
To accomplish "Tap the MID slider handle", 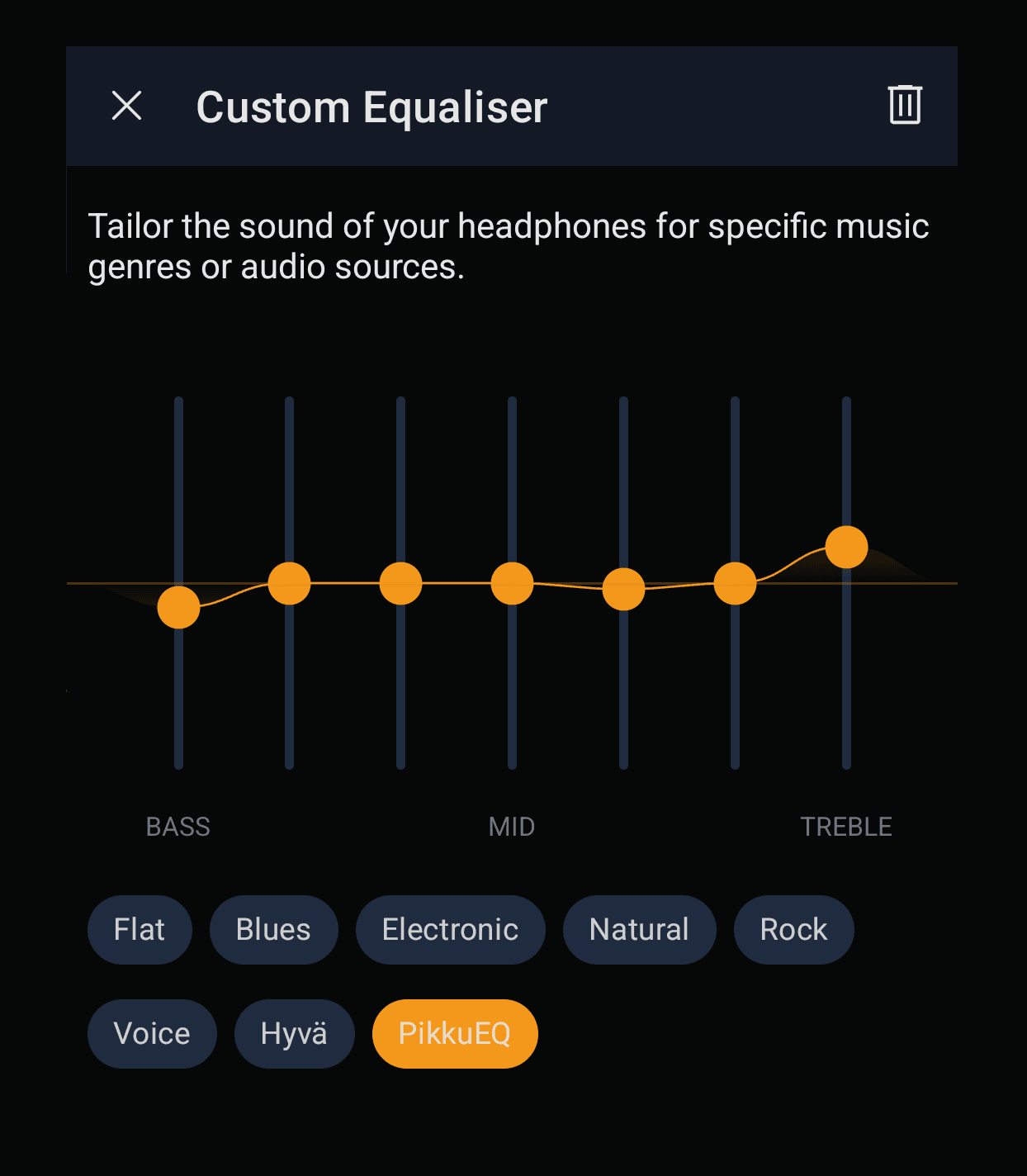I will click(x=512, y=583).
